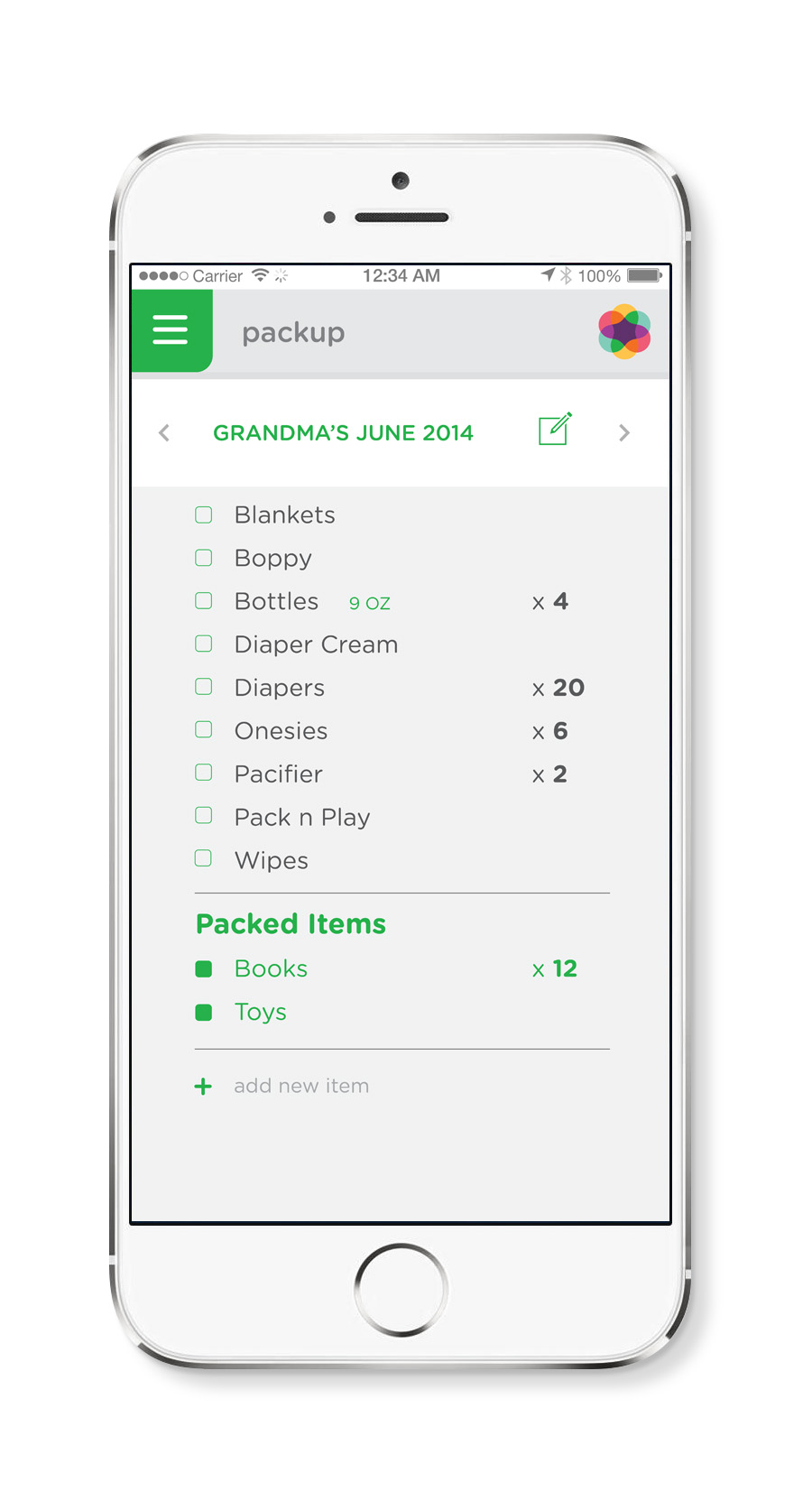The image size is (812, 1510).
Task: Open the colorful flower icon in header
Action: click(624, 331)
